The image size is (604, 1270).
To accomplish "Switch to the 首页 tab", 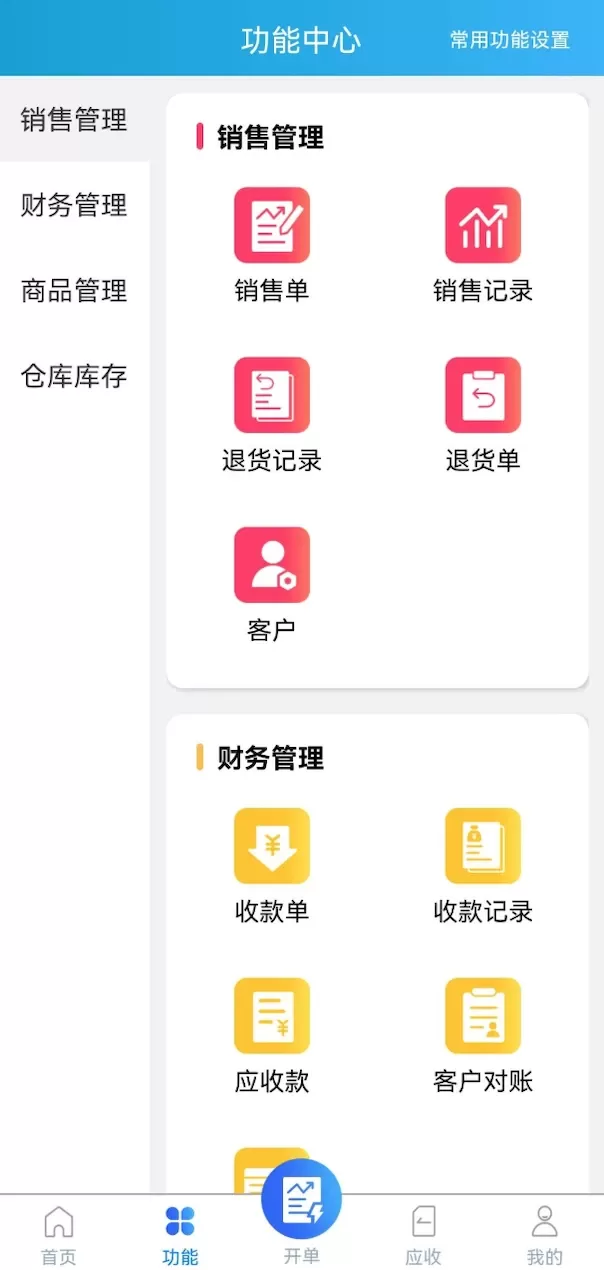I will point(59,1235).
